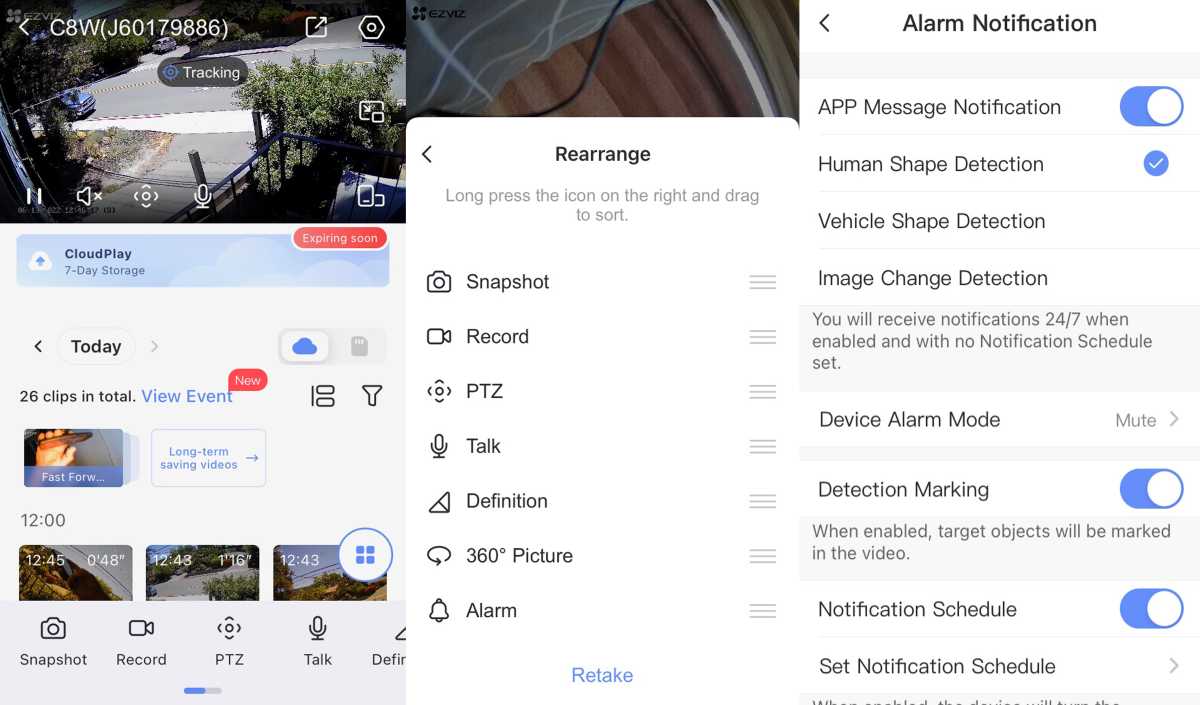Open the camera settings hexagon icon

(371, 28)
